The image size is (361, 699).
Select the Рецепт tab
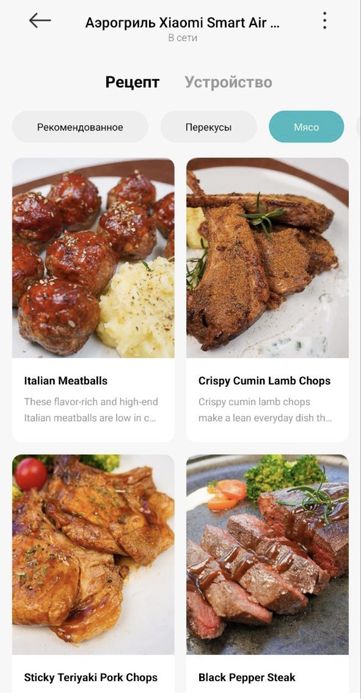132,82
